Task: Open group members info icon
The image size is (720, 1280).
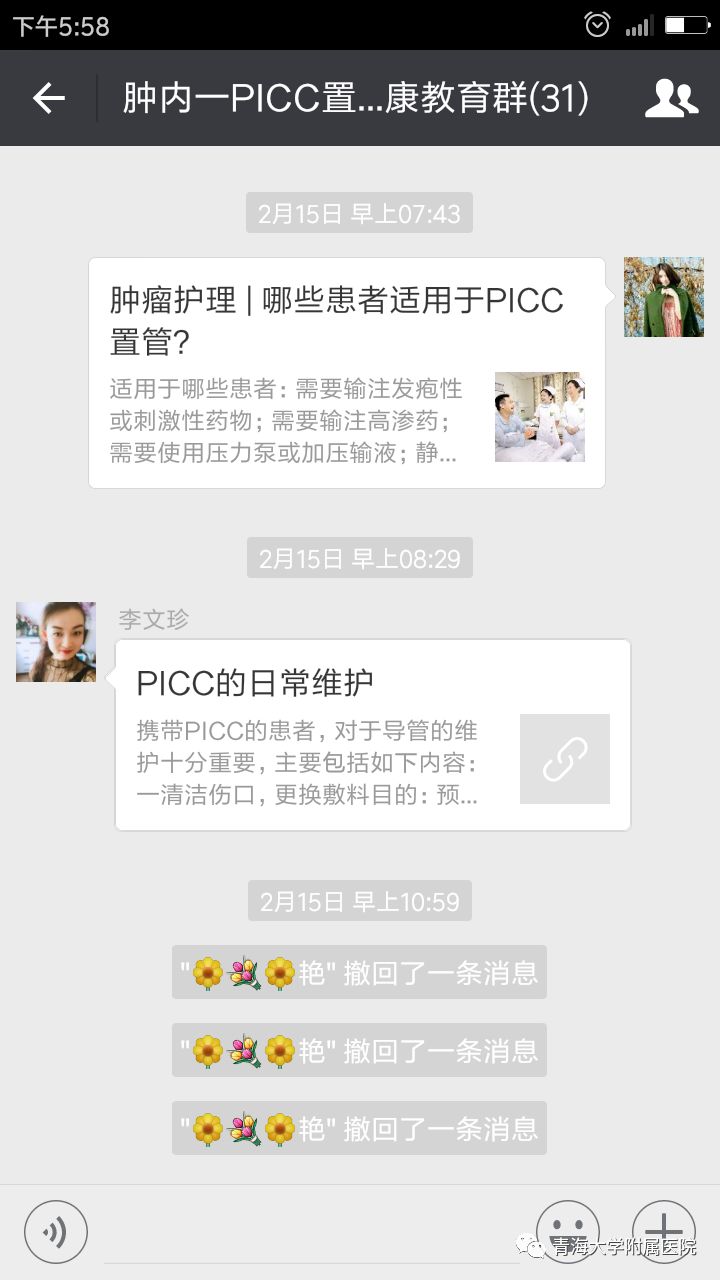Action: point(671,98)
